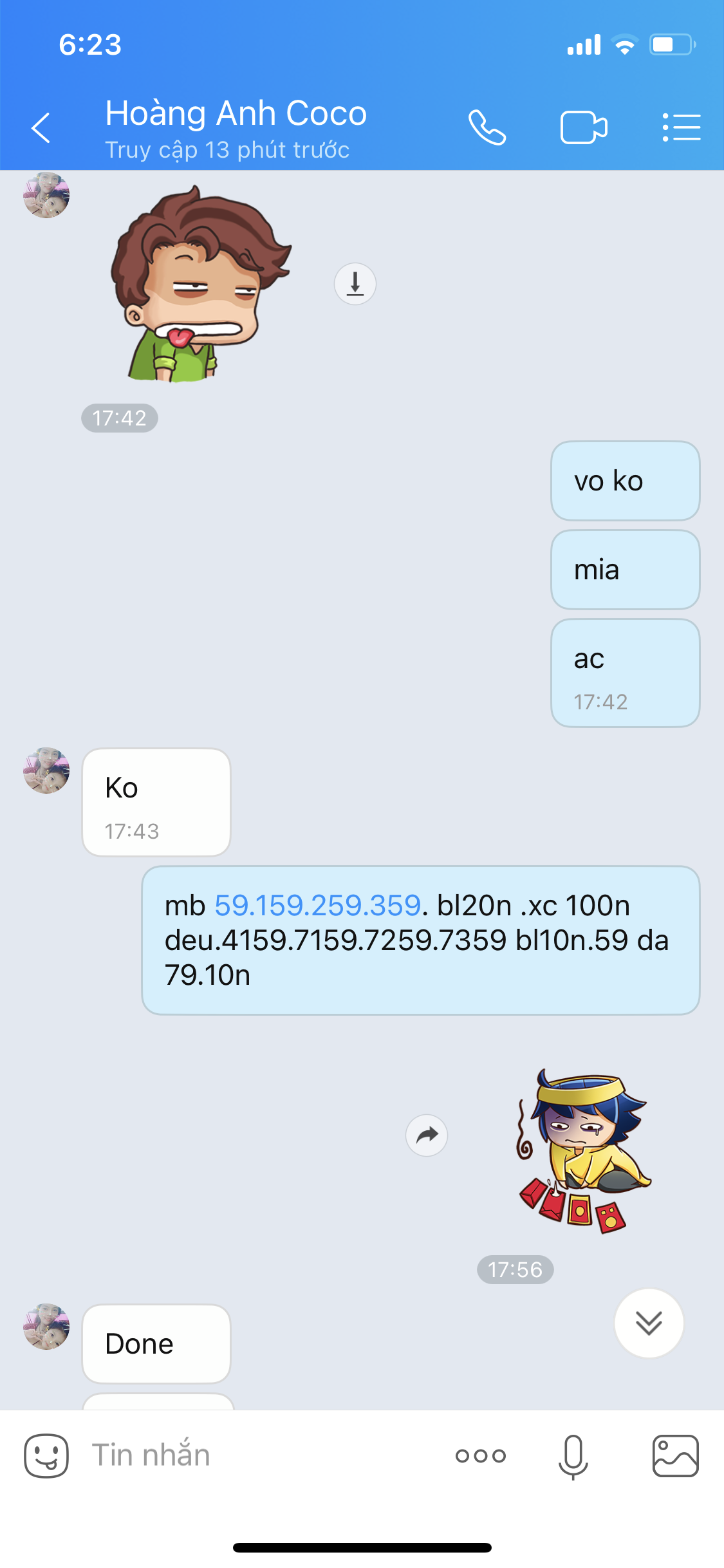Forward the sent sticker using share arrow

coord(427,1135)
